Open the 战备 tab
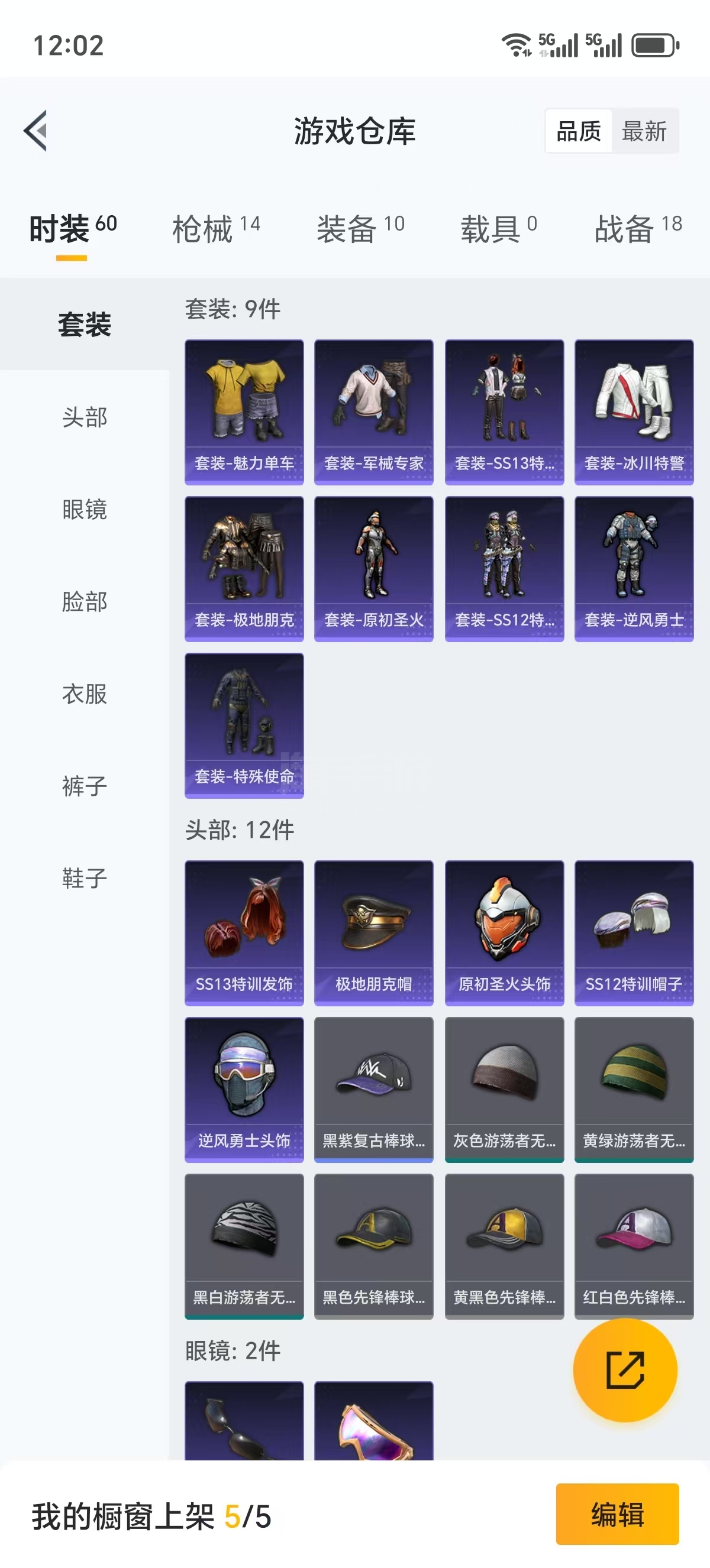 (x=638, y=229)
